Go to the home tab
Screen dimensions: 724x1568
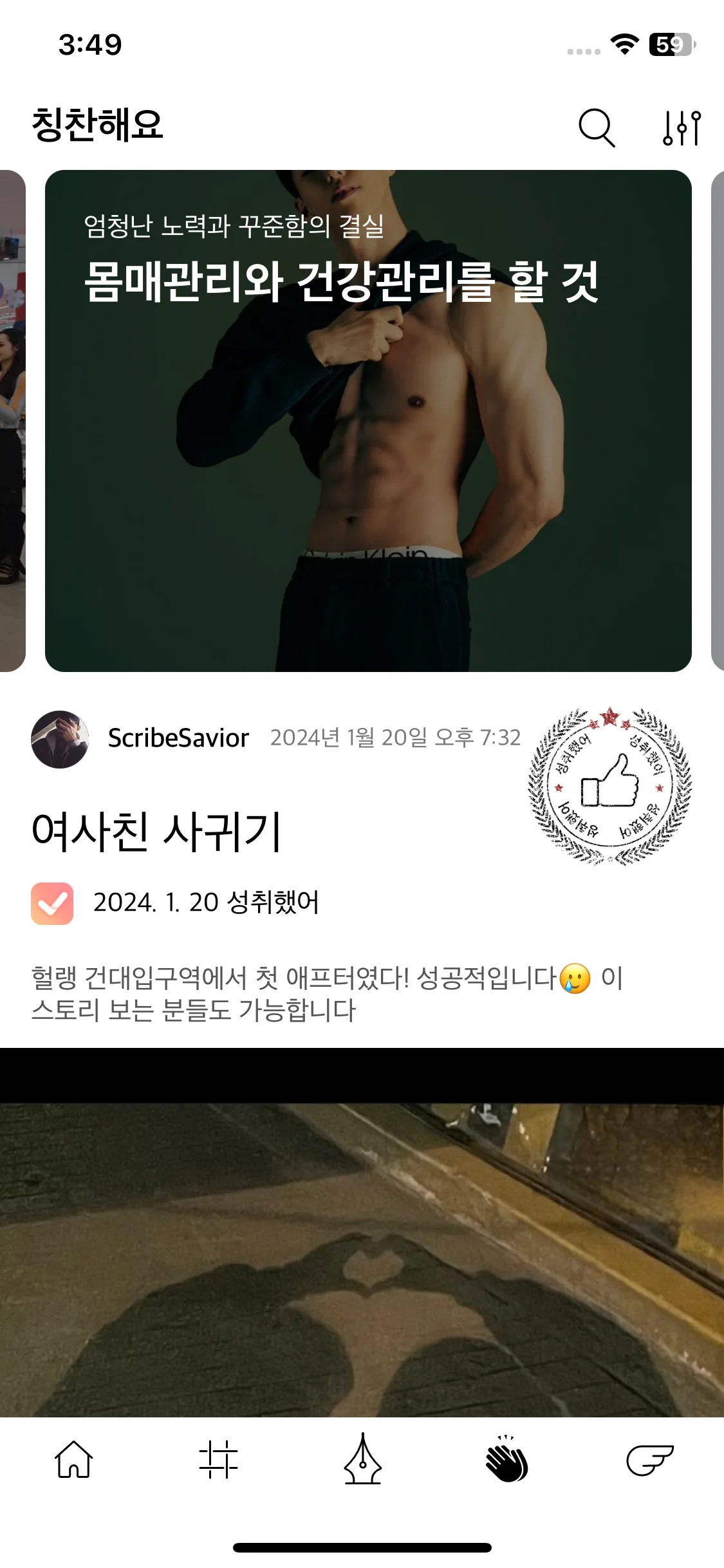[x=74, y=1460]
